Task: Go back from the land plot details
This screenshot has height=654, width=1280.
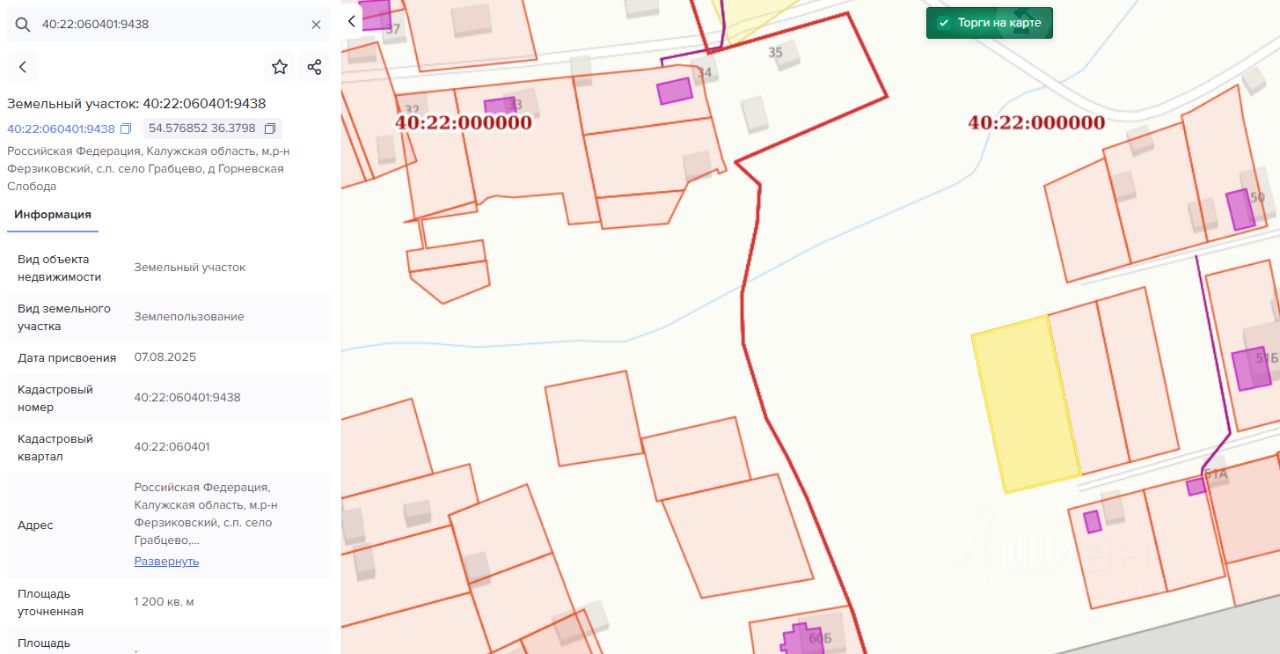Action: (x=22, y=67)
